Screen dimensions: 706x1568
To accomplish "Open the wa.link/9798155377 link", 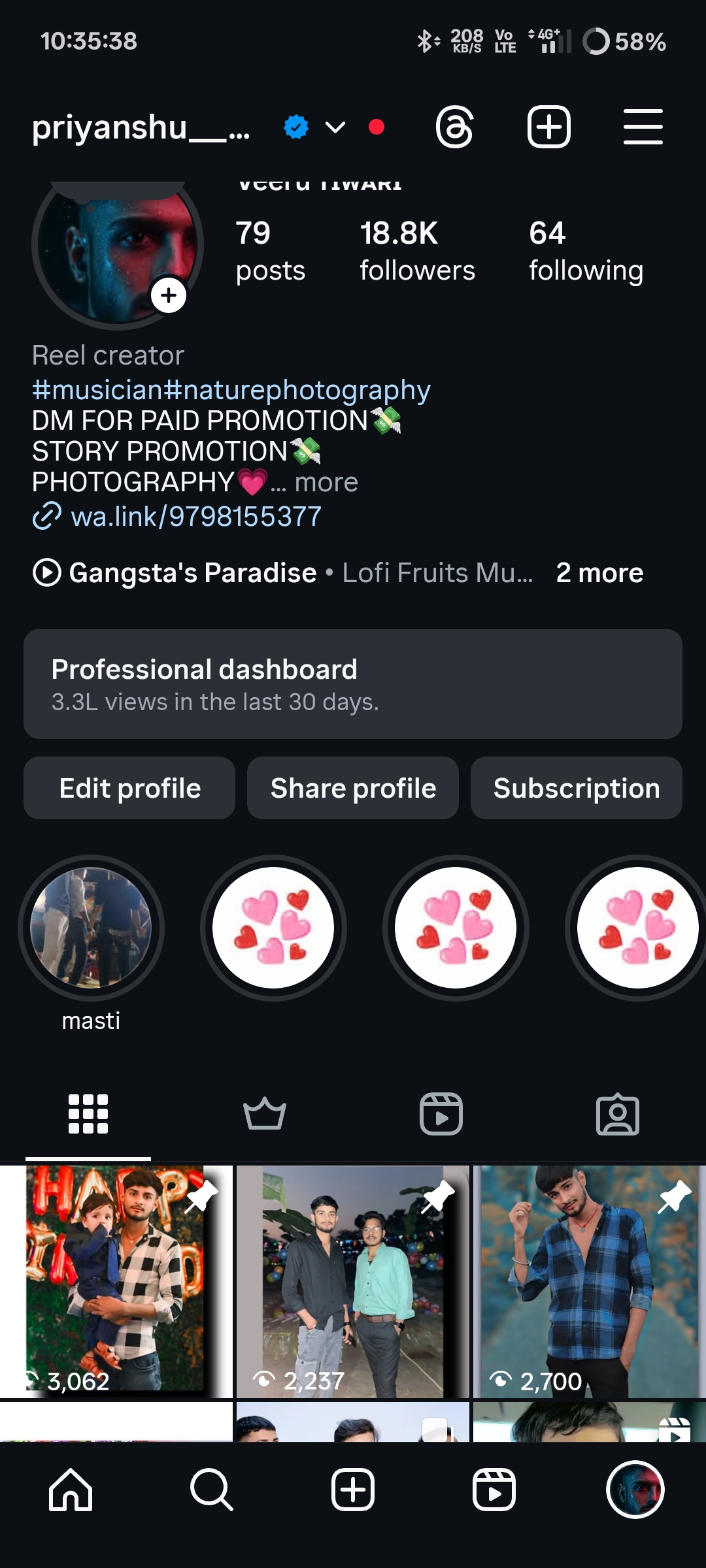I will 195,517.
